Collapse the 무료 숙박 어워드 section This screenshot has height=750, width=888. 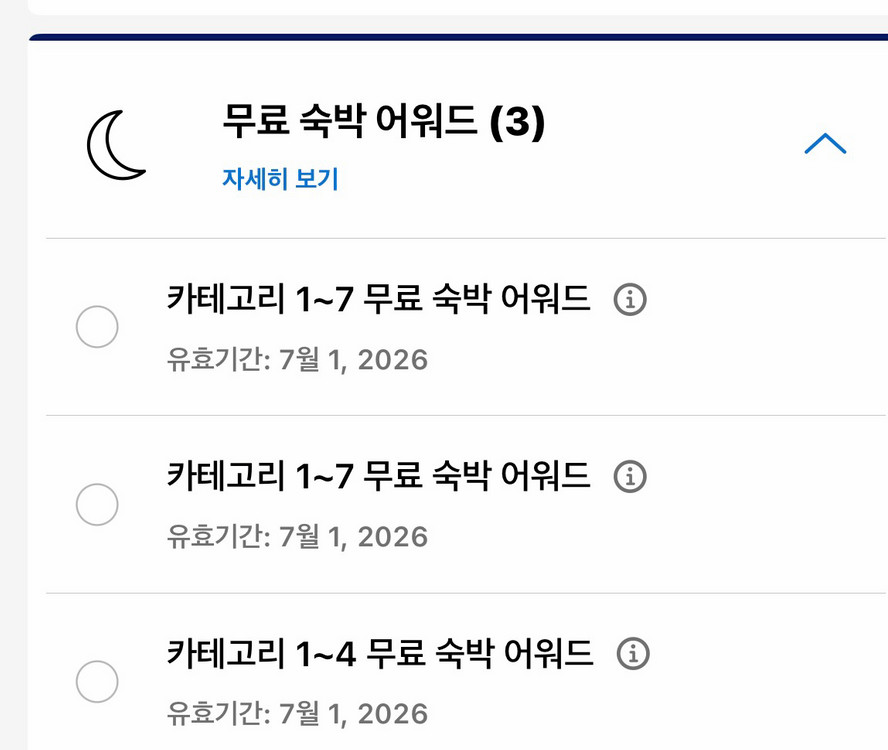click(x=825, y=145)
